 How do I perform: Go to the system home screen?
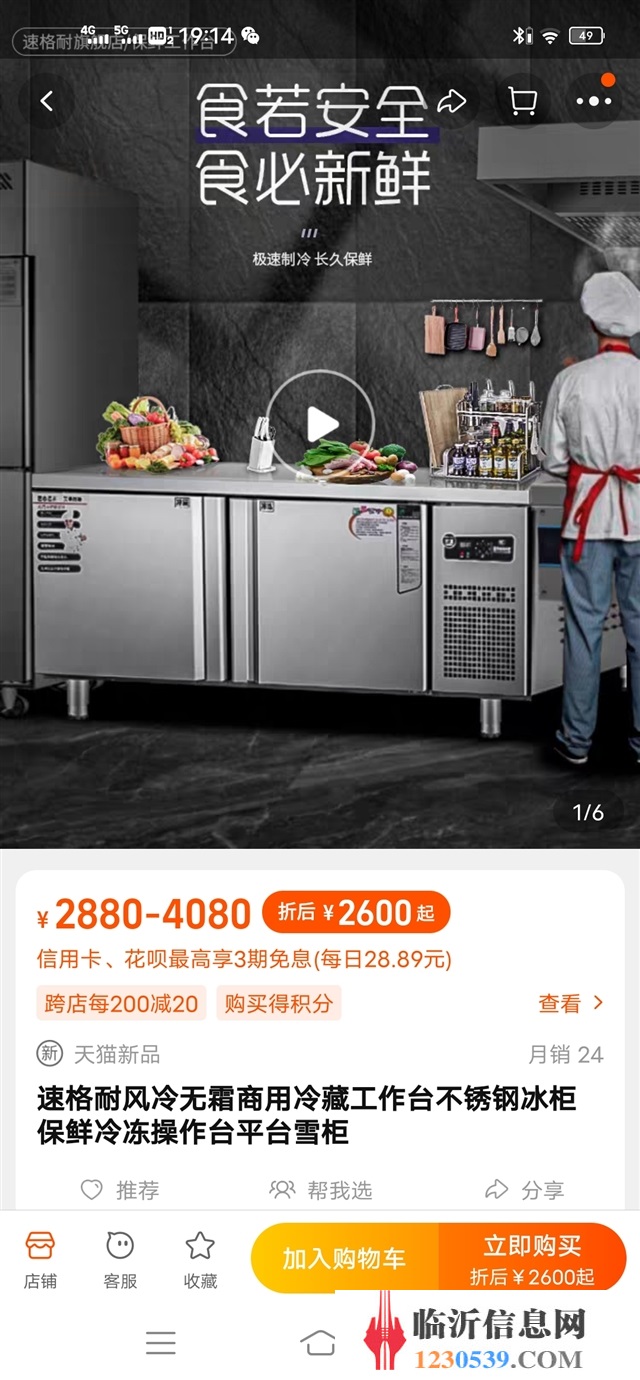click(x=319, y=1343)
